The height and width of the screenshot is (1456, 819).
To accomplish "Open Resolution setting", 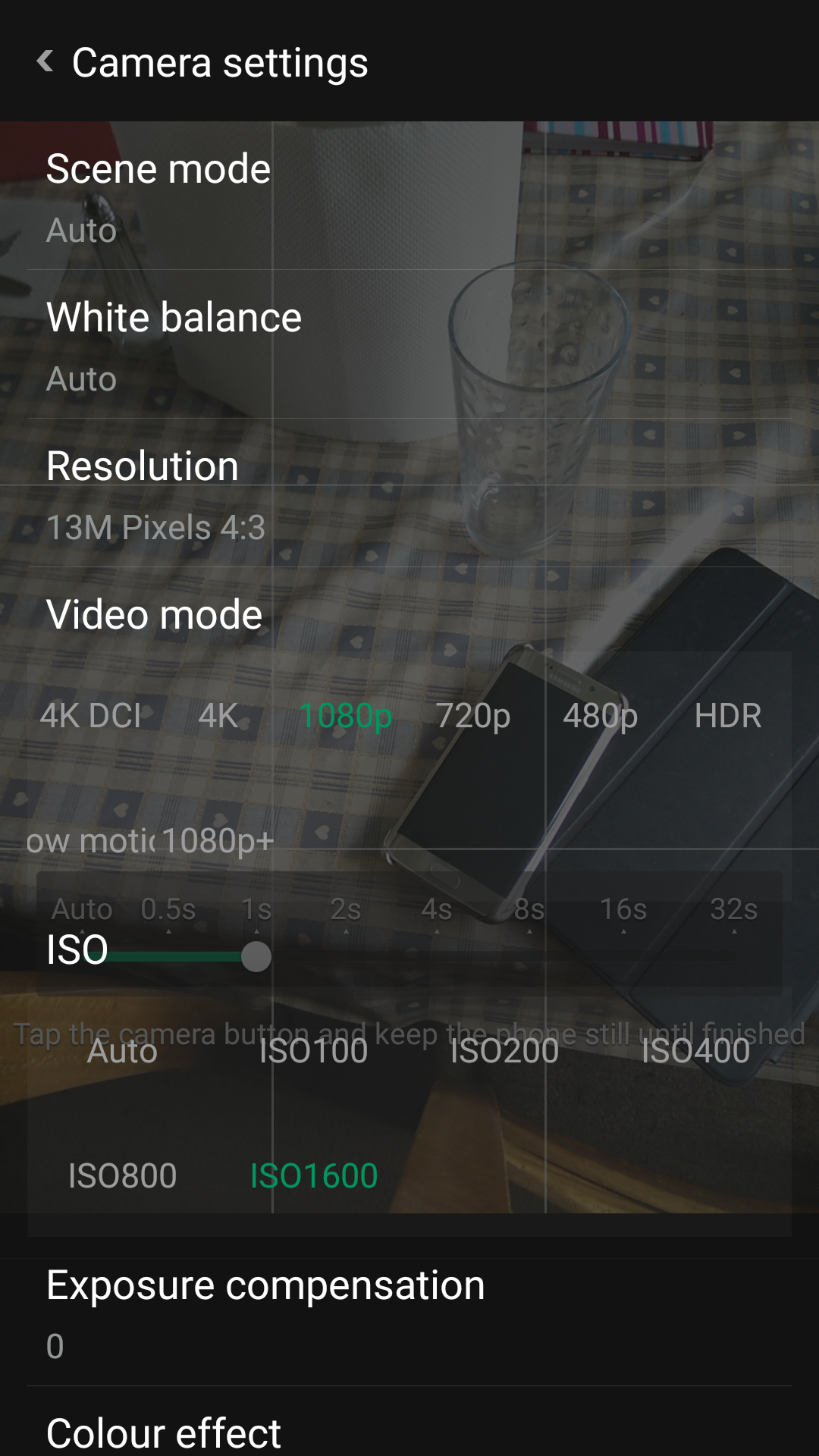I will tap(409, 493).
